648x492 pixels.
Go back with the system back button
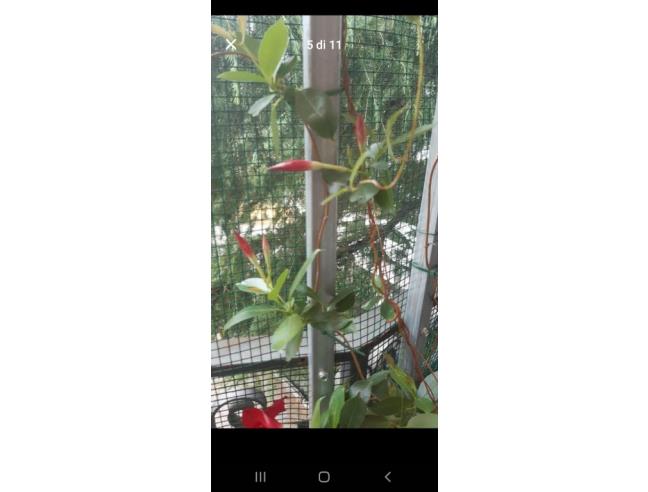tap(388, 477)
